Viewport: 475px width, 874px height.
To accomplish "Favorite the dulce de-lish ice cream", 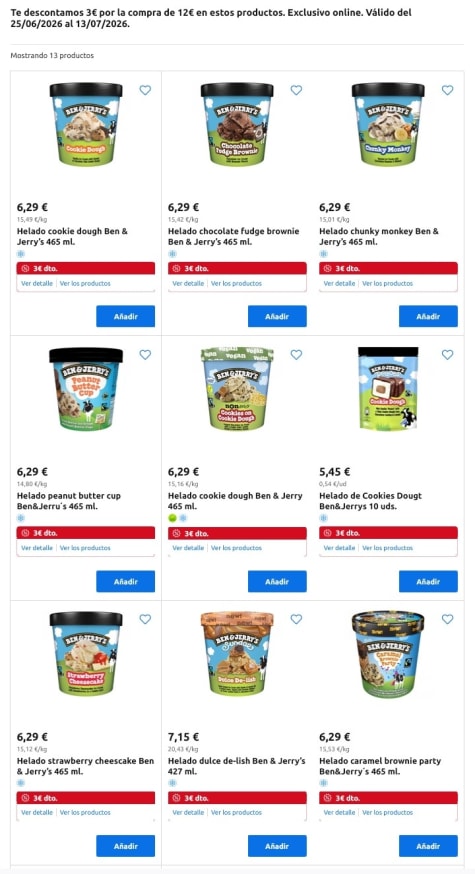I will tap(296, 619).
